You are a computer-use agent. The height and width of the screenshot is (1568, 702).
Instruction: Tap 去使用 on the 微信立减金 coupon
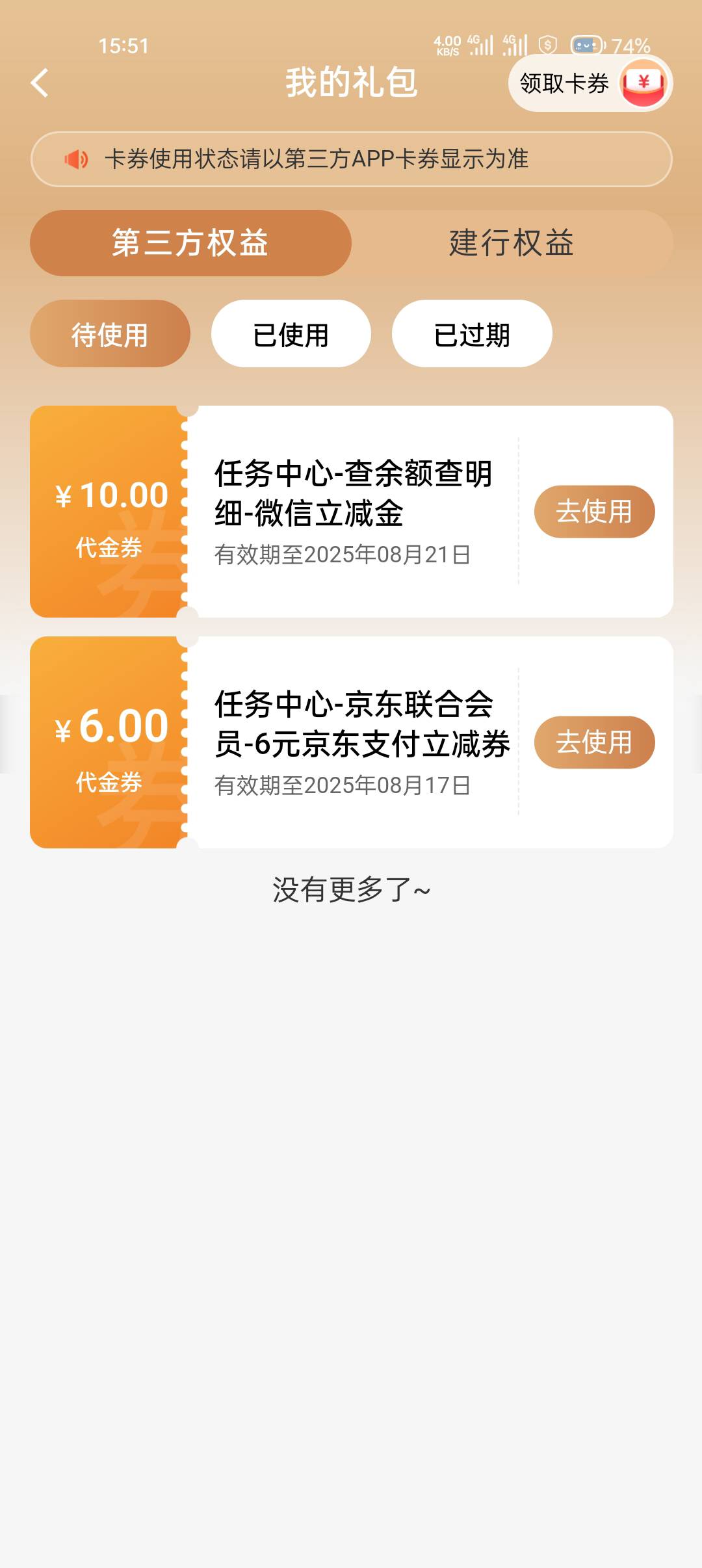(594, 512)
